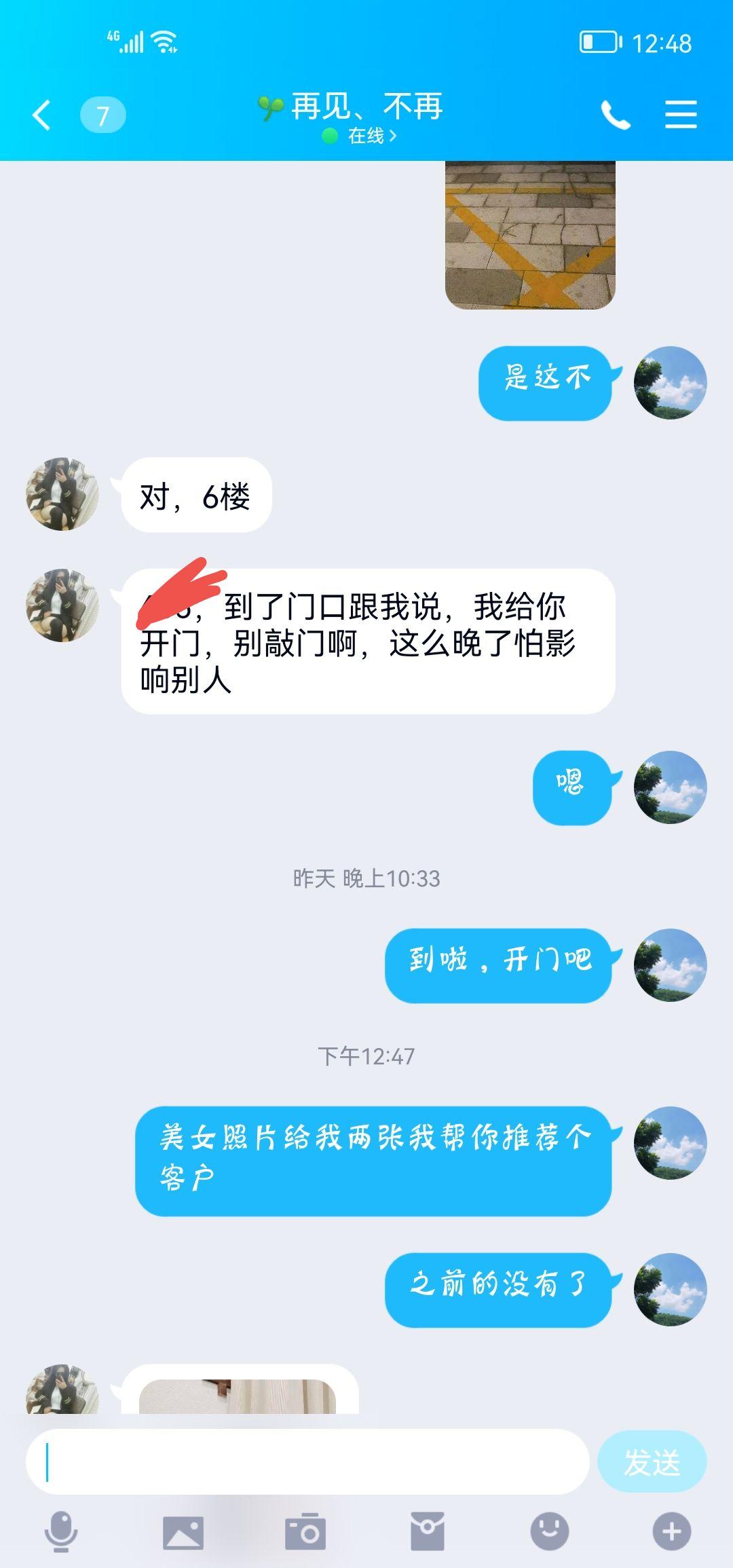
Task: View the received photo at the bottom
Action: pyautogui.click(x=238, y=1397)
